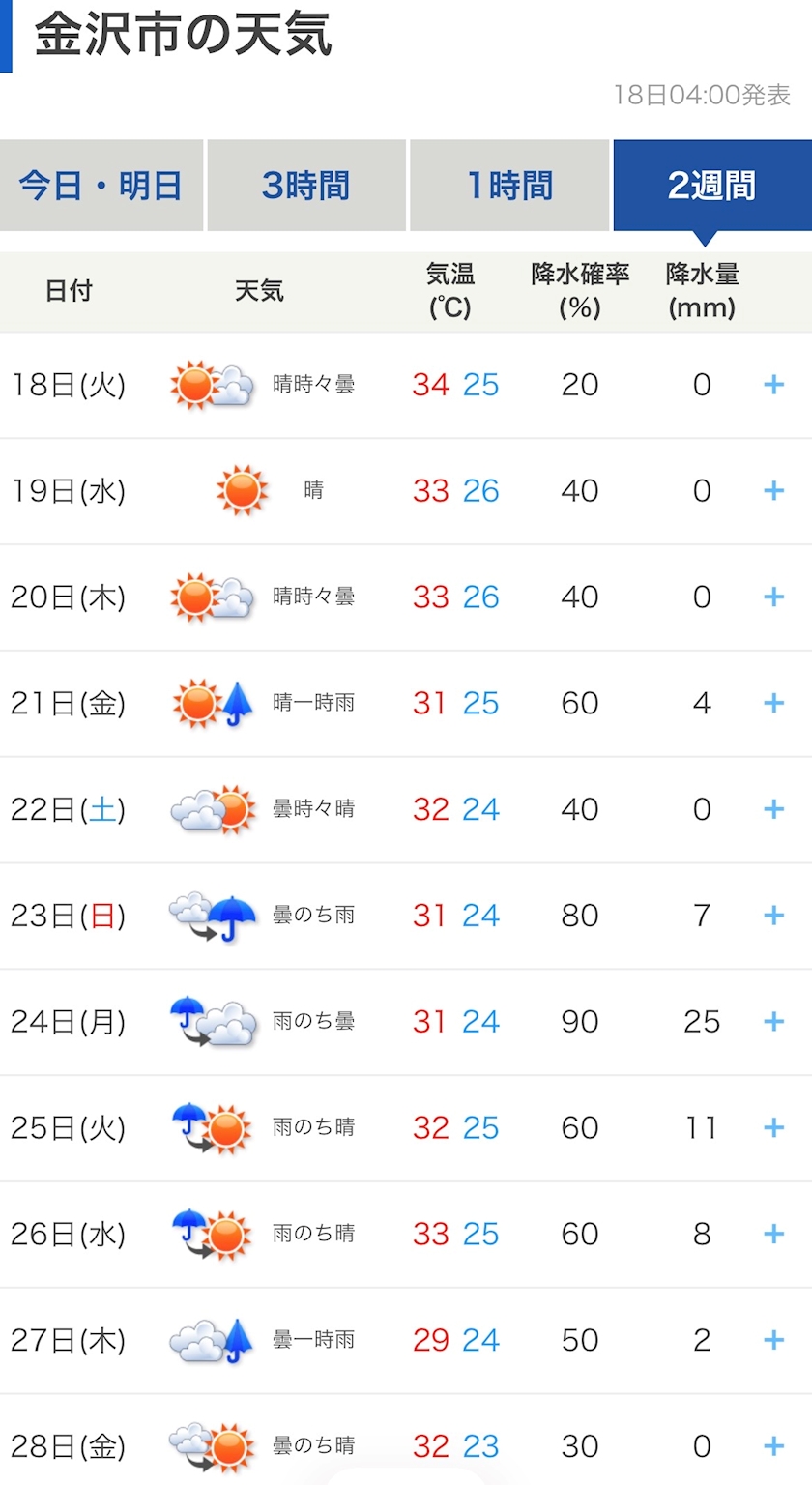Viewport: 812px width, 1485px height.
Task: Switch to the 1時間 forecast tab
Action: [x=509, y=186]
